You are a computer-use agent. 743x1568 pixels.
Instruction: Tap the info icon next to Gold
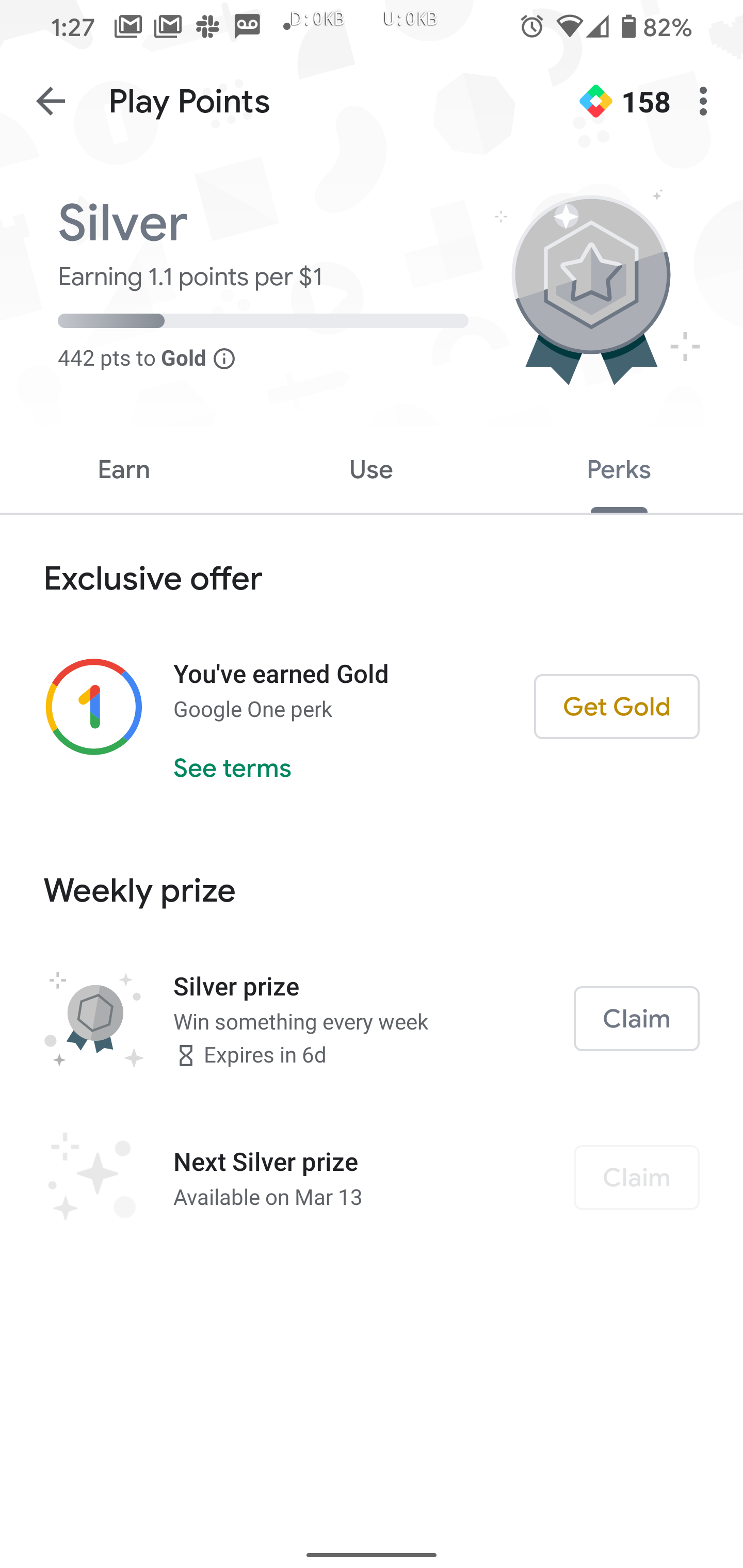(225, 358)
